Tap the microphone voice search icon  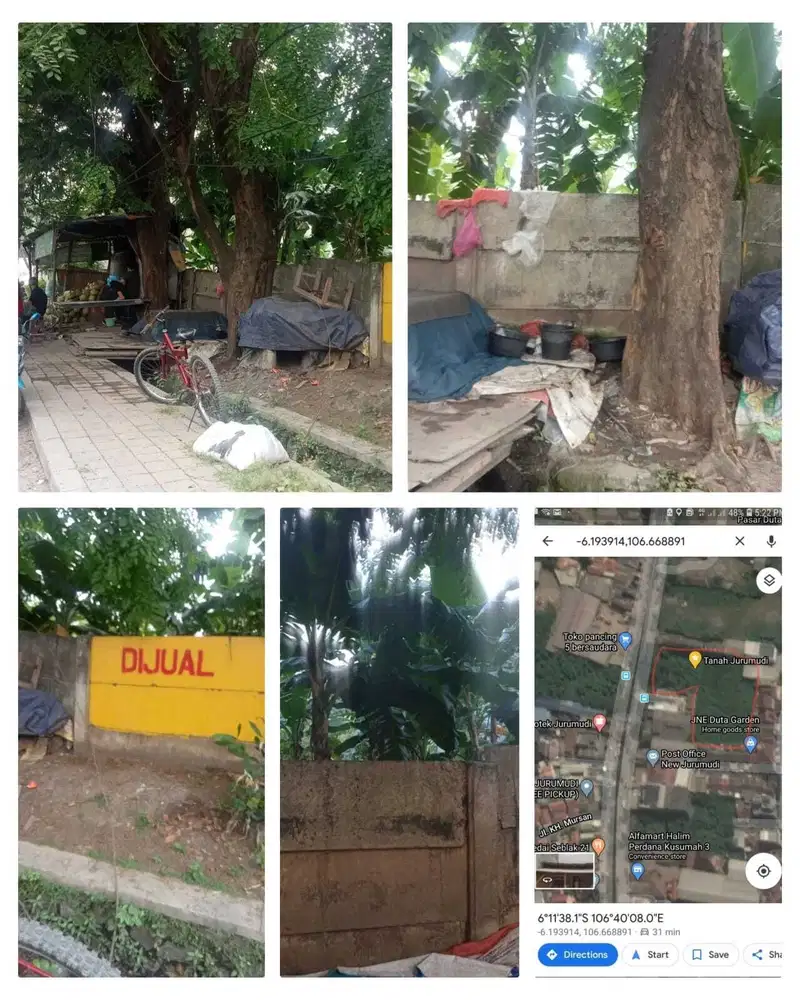tap(772, 541)
